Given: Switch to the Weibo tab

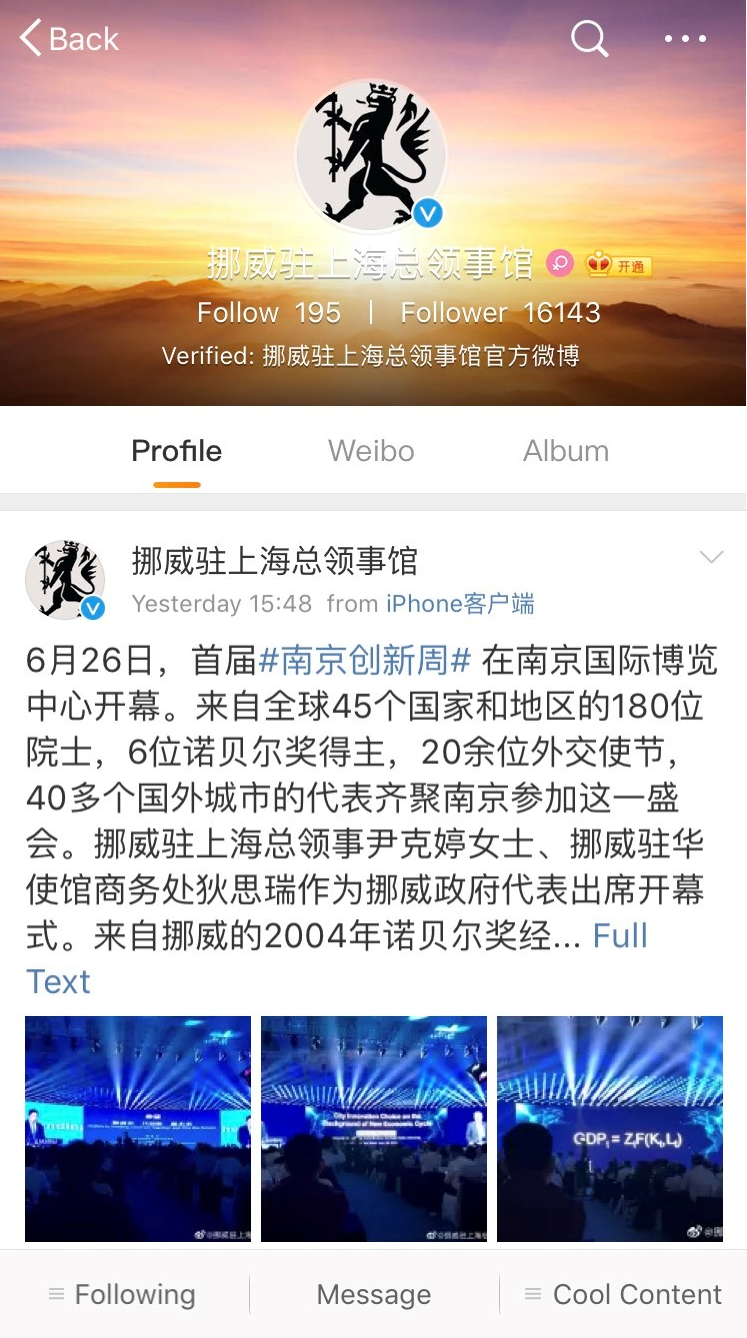Looking at the screenshot, I should pyautogui.click(x=371, y=451).
